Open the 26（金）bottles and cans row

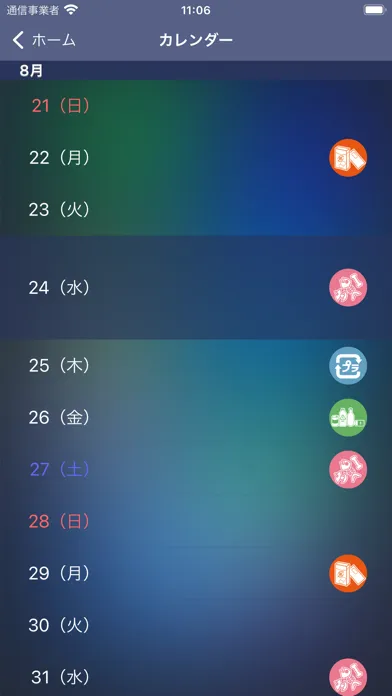tap(196, 417)
